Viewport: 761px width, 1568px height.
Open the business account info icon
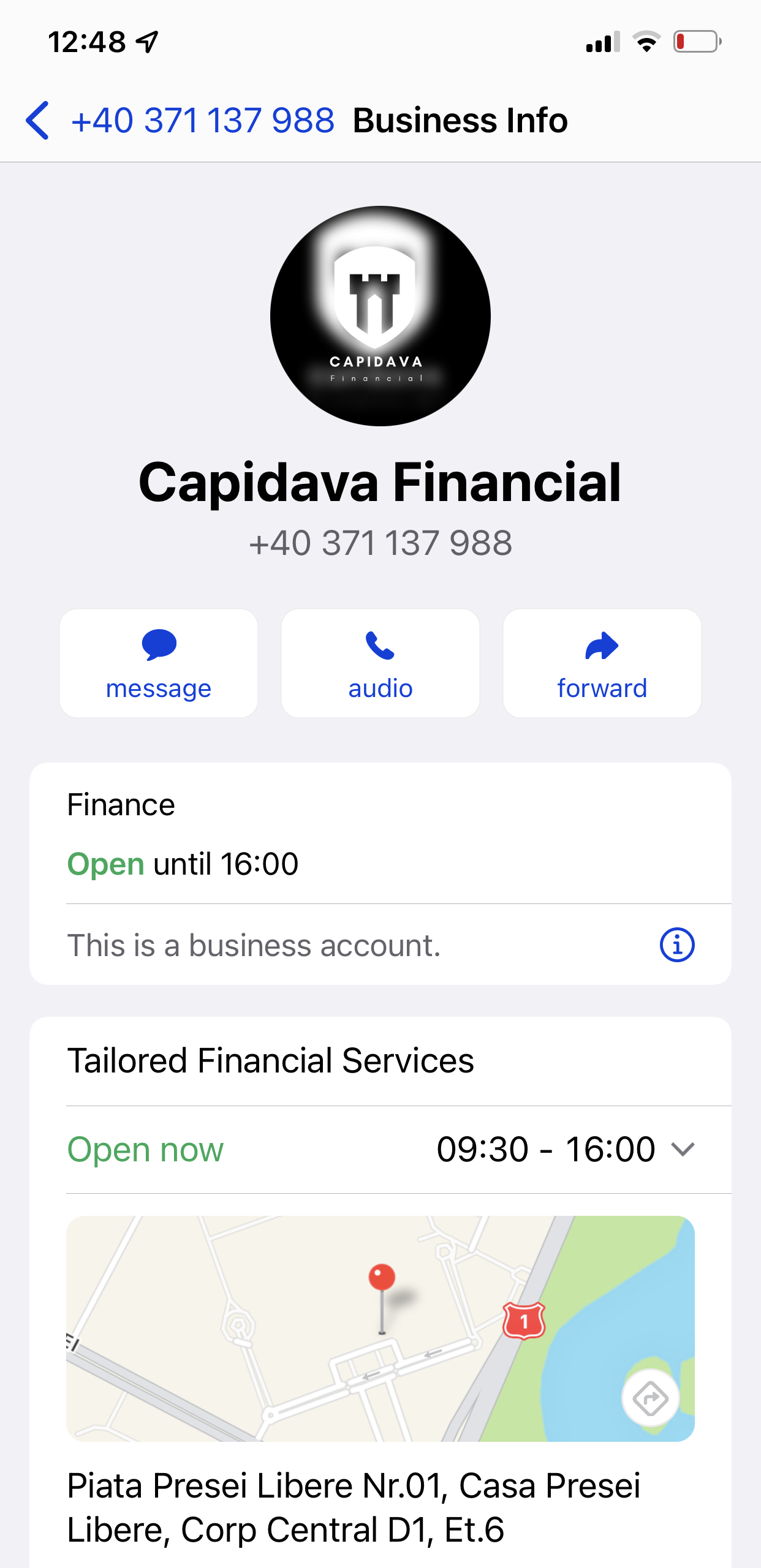pyautogui.click(x=677, y=945)
